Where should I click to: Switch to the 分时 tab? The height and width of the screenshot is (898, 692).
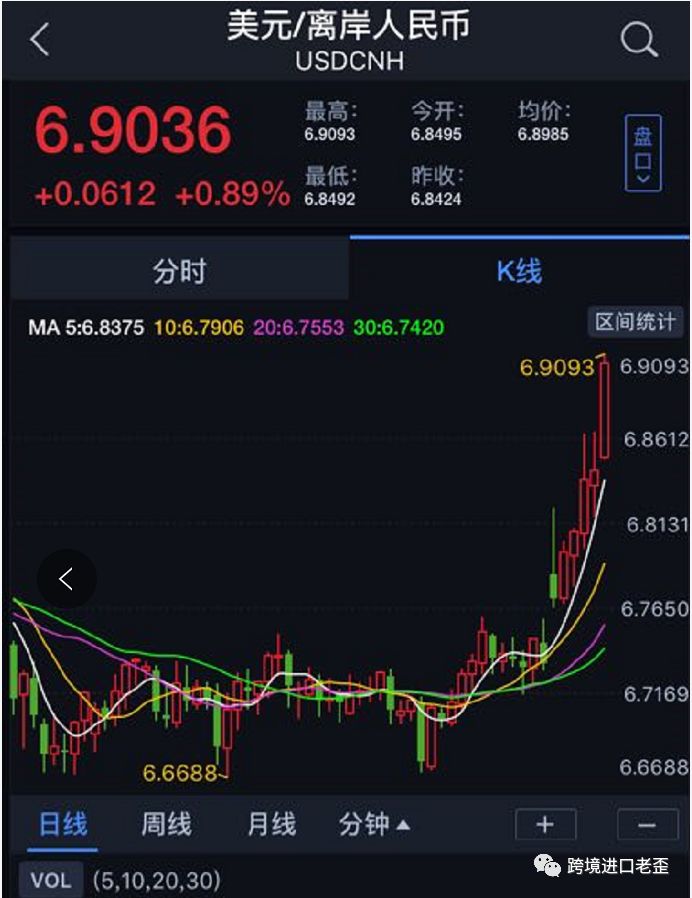(180, 271)
